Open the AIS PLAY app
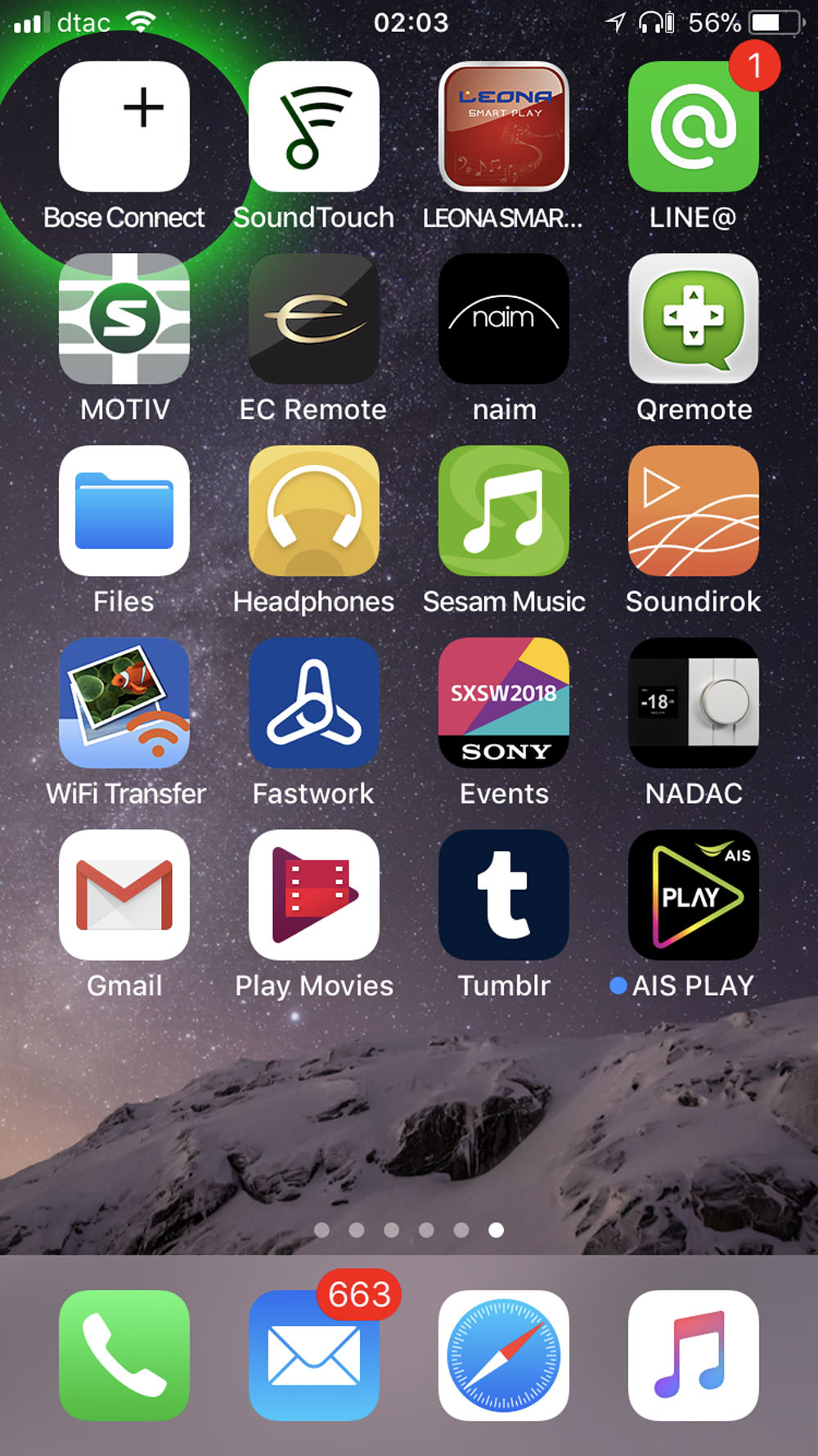The image size is (818, 1456). (x=693, y=895)
